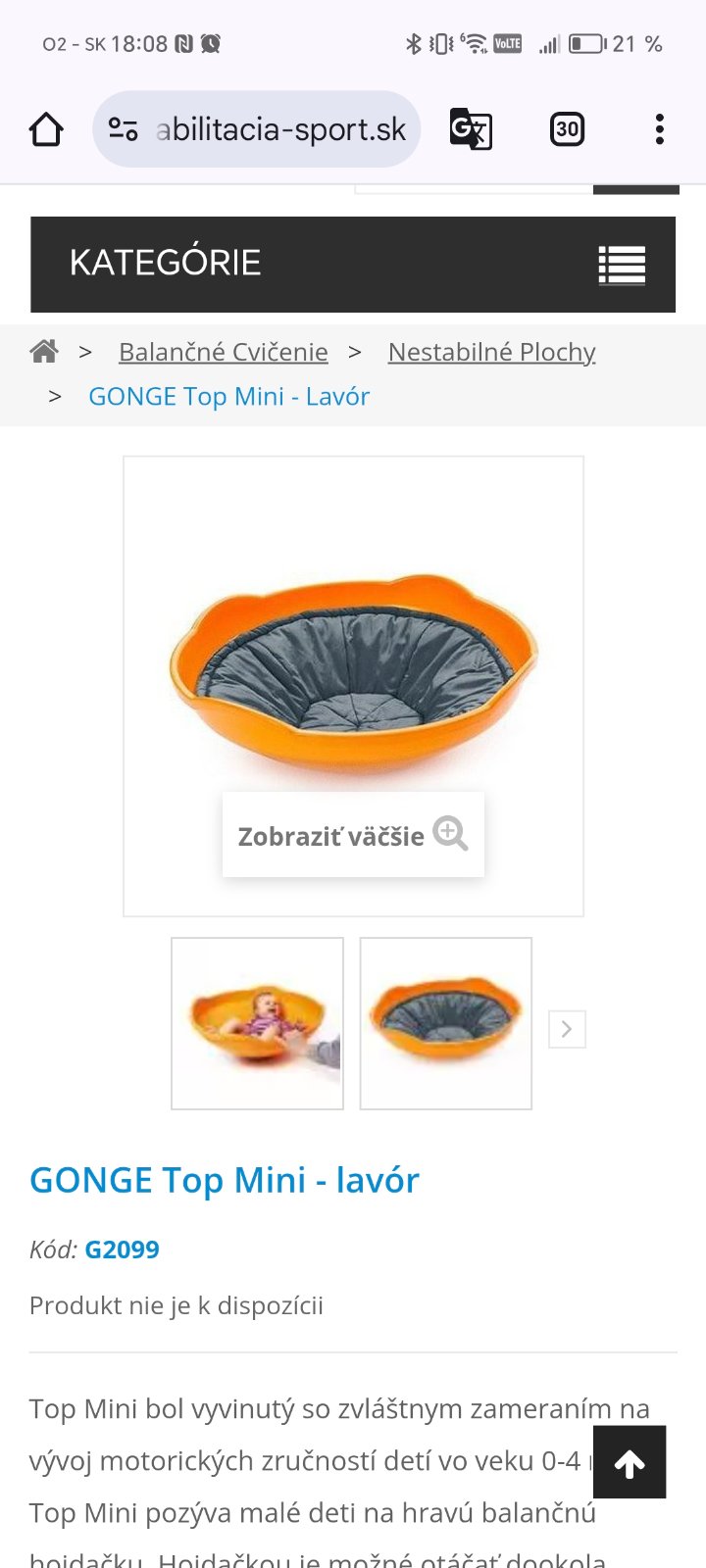This screenshot has width=706, height=1568.
Task: Tap Zobraziť väčšie to enlarge the image
Action: coord(353,835)
